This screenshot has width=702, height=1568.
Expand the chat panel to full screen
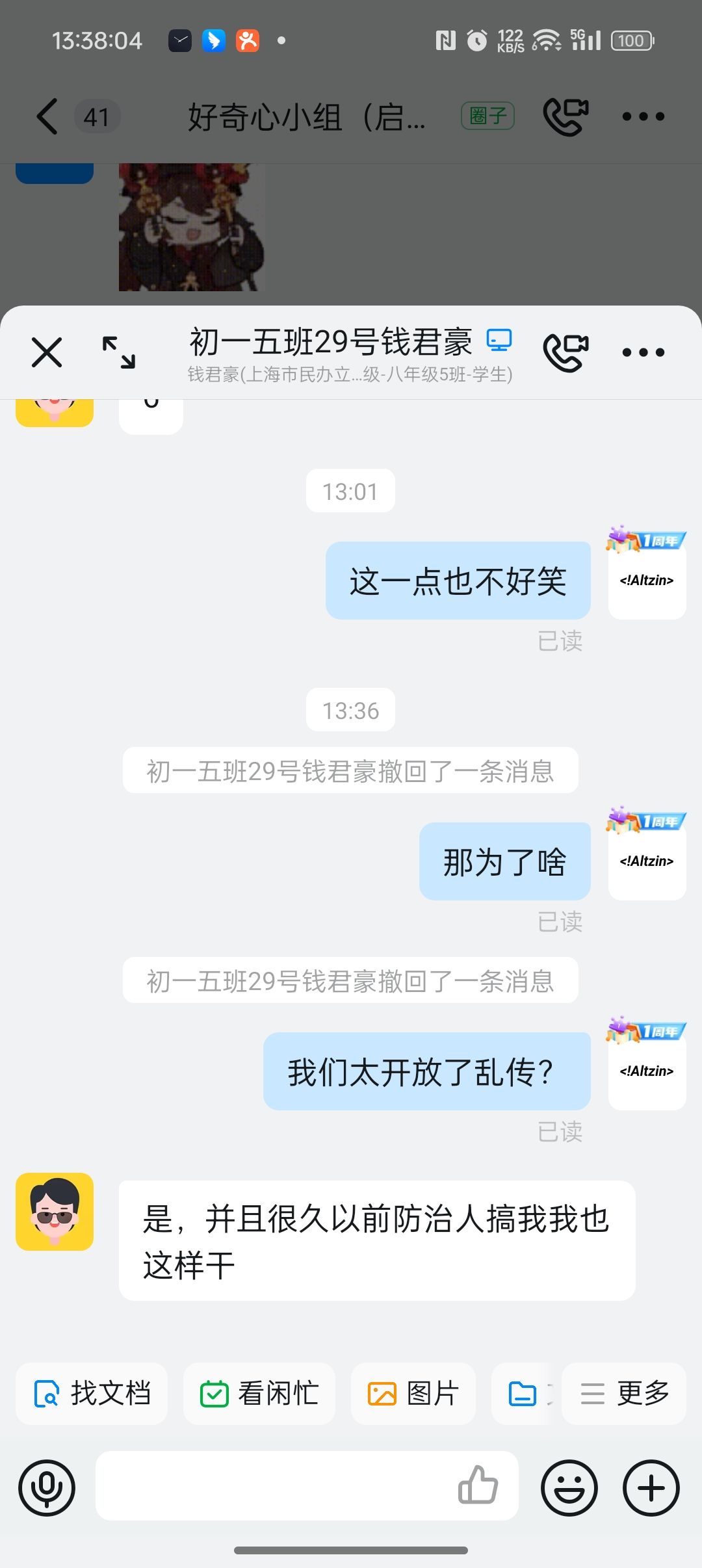[x=119, y=352]
